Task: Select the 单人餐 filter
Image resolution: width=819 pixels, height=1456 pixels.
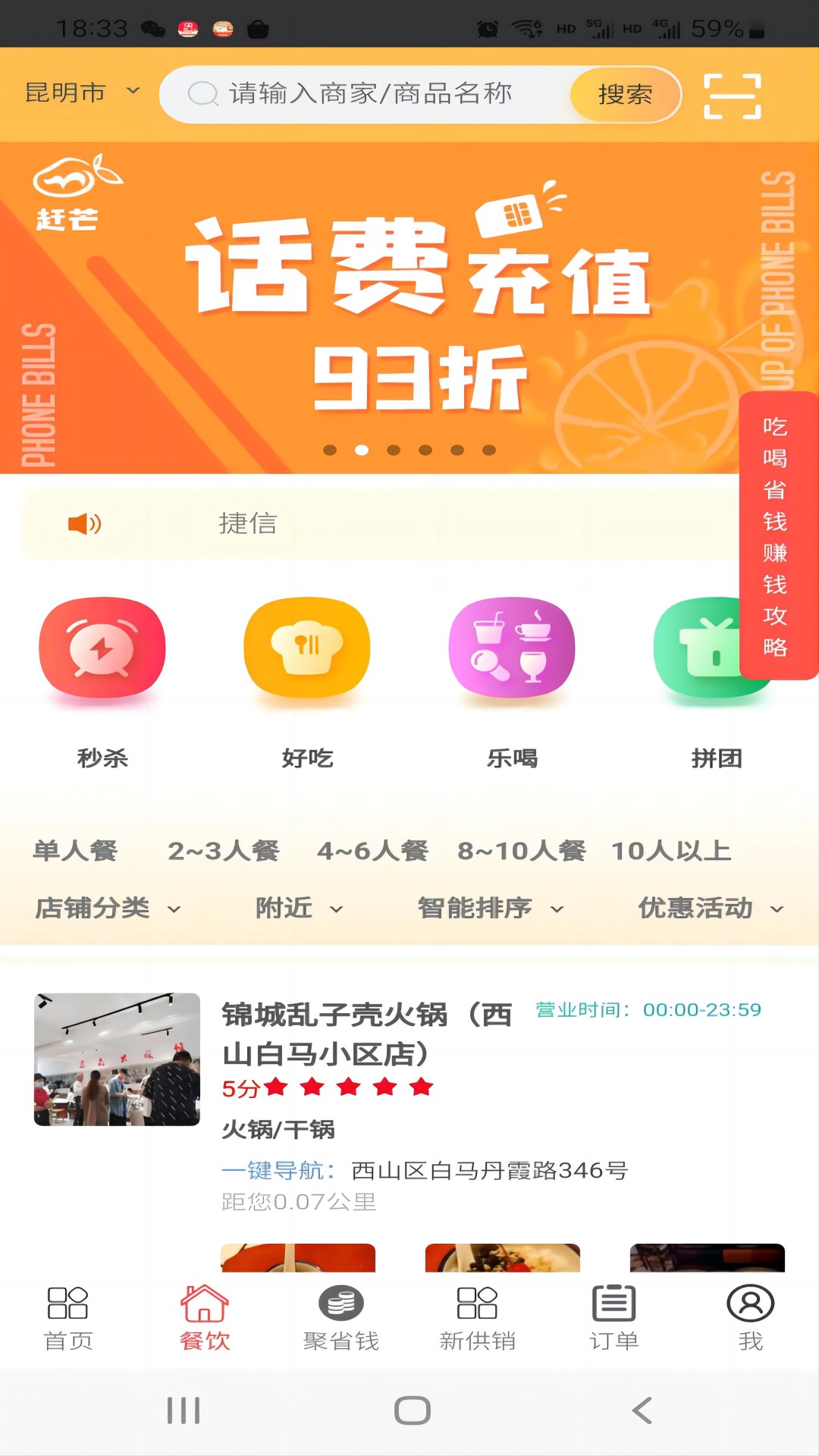Action: click(75, 850)
